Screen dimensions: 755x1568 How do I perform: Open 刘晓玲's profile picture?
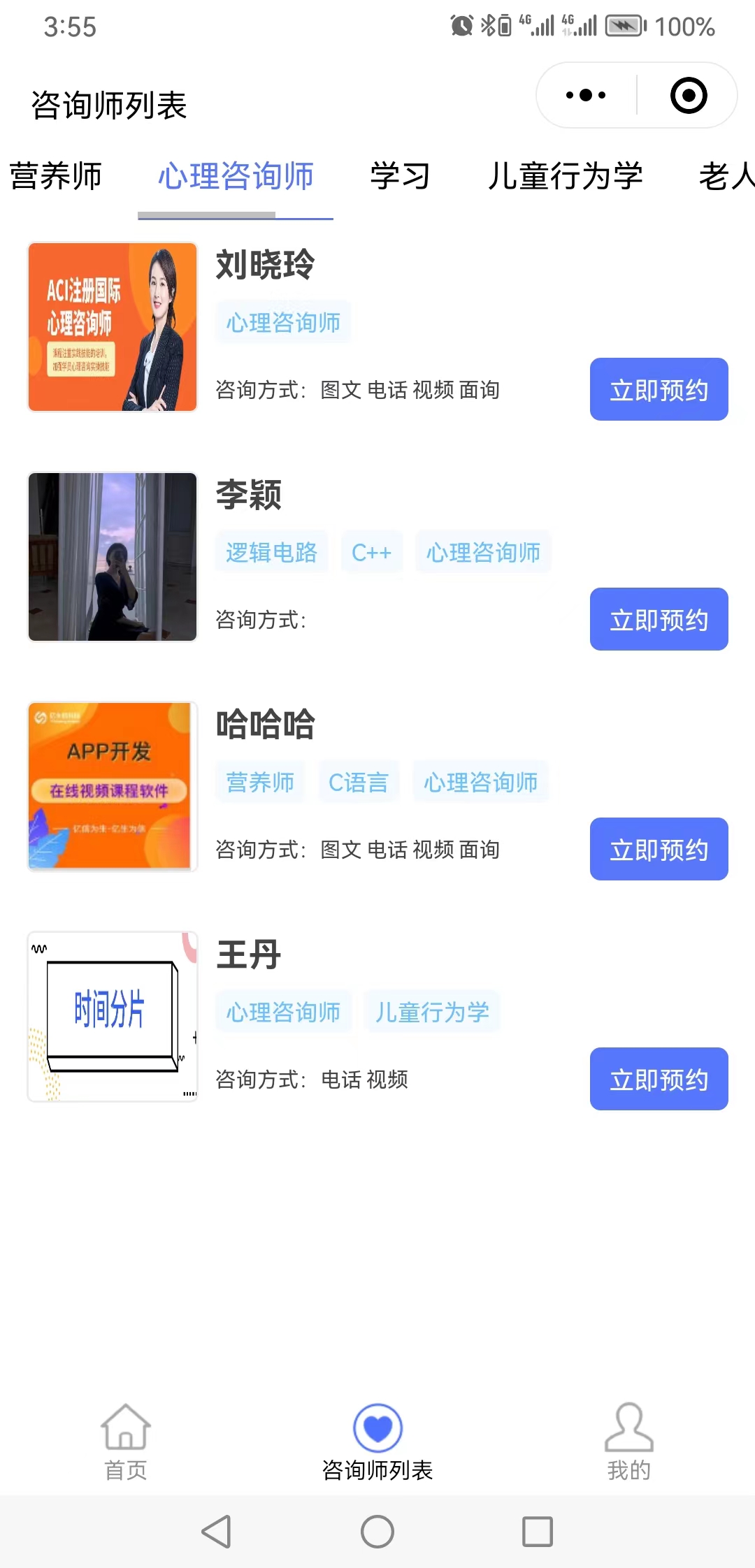(113, 327)
